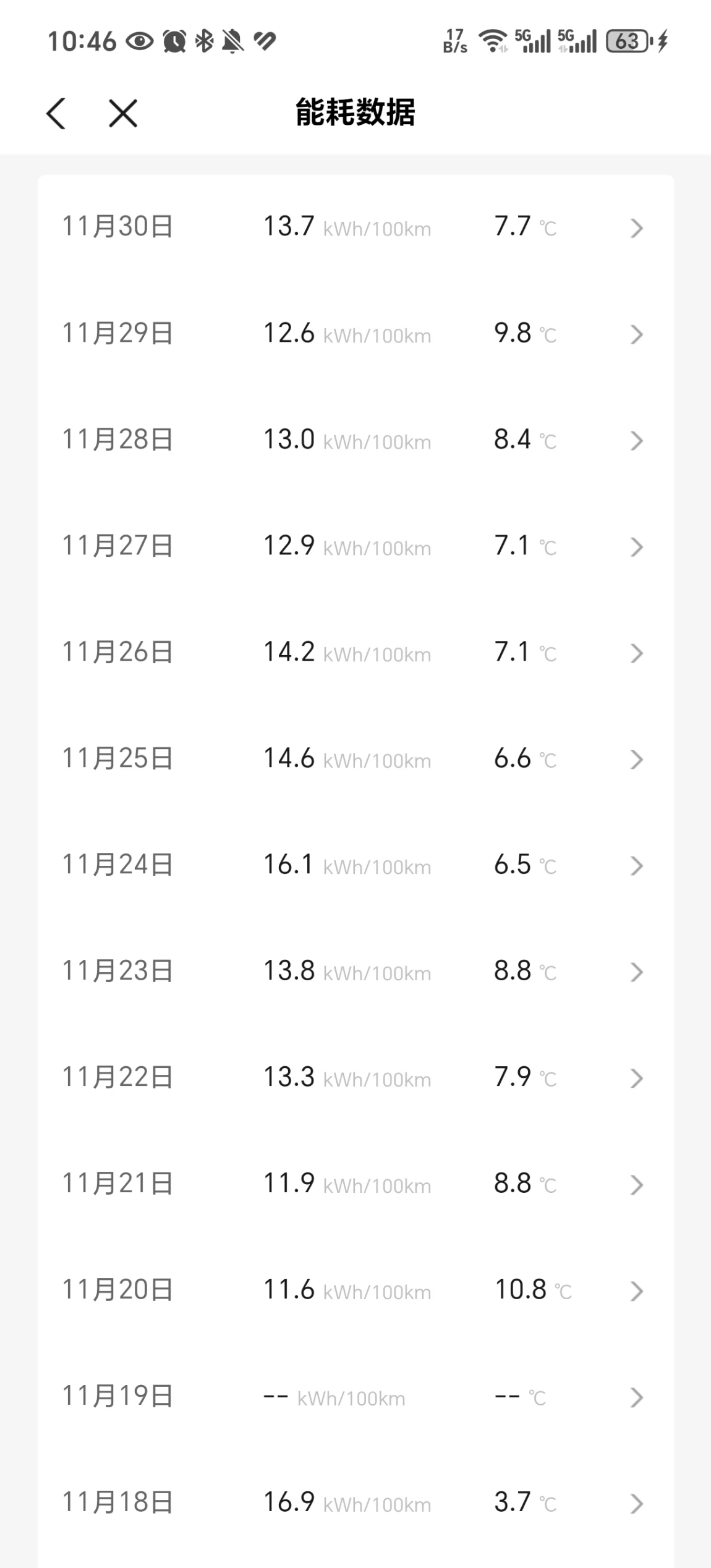Open the 11月30日 energy record
This screenshot has width=711, height=1568.
tap(355, 227)
